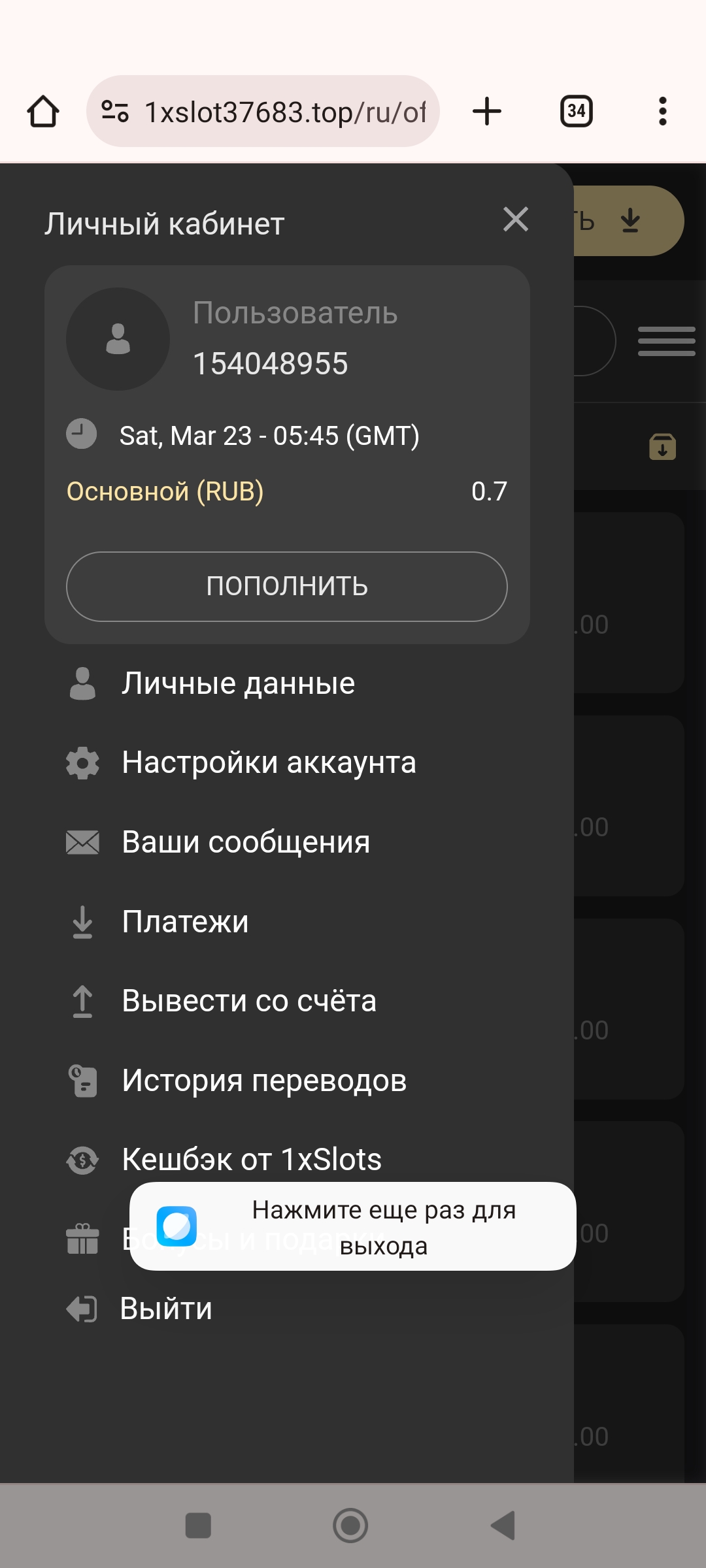Image resolution: width=706 pixels, height=1568 pixels.
Task: Open Ваши сообщения
Action: click(246, 842)
